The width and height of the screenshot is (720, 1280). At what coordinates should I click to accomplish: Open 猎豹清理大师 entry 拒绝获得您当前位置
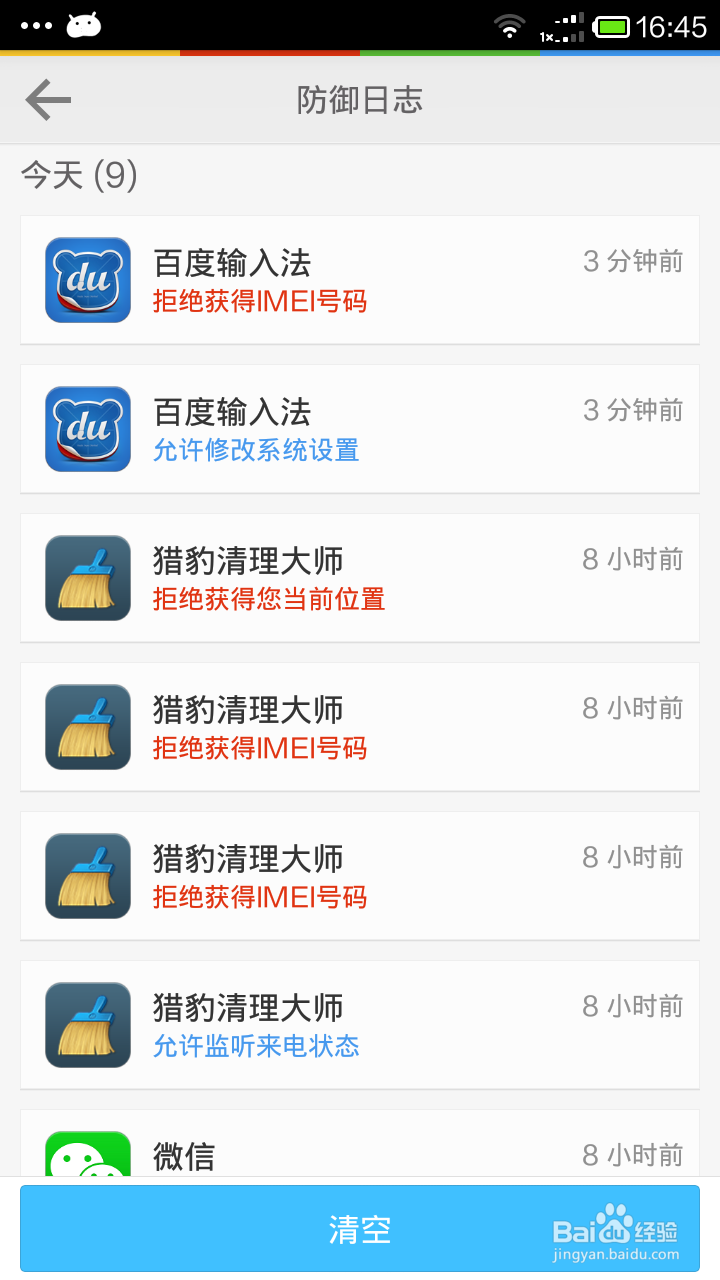point(360,578)
